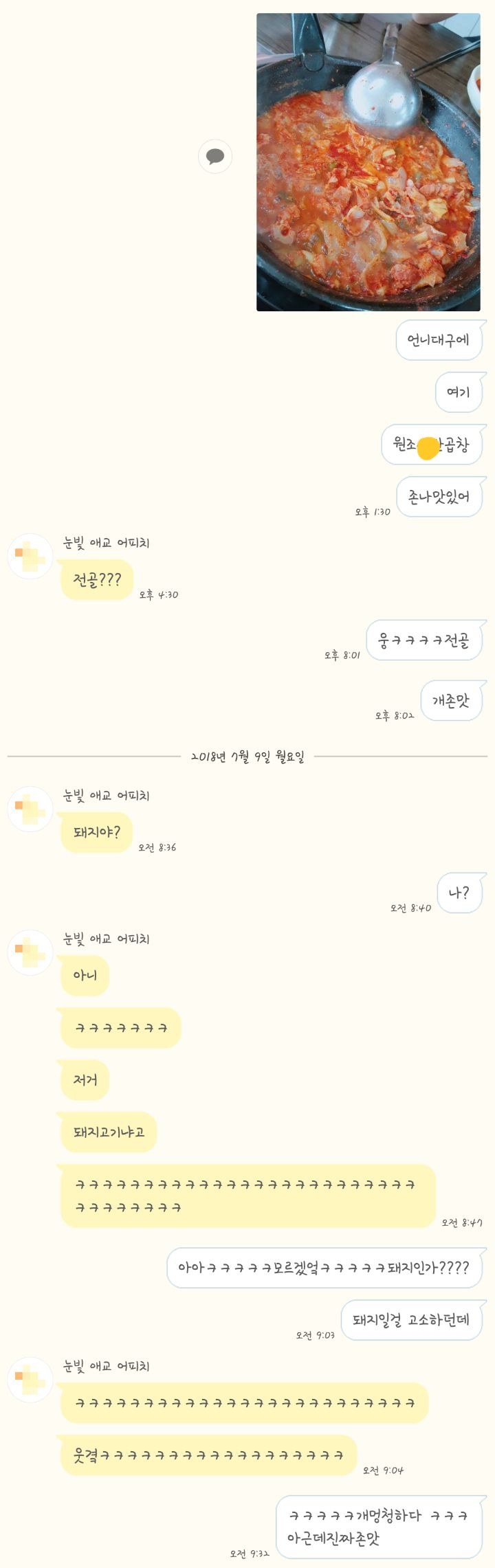Open sender's profile picture beside the 전골??? message
The width and height of the screenshot is (495, 1568).
click(x=30, y=557)
